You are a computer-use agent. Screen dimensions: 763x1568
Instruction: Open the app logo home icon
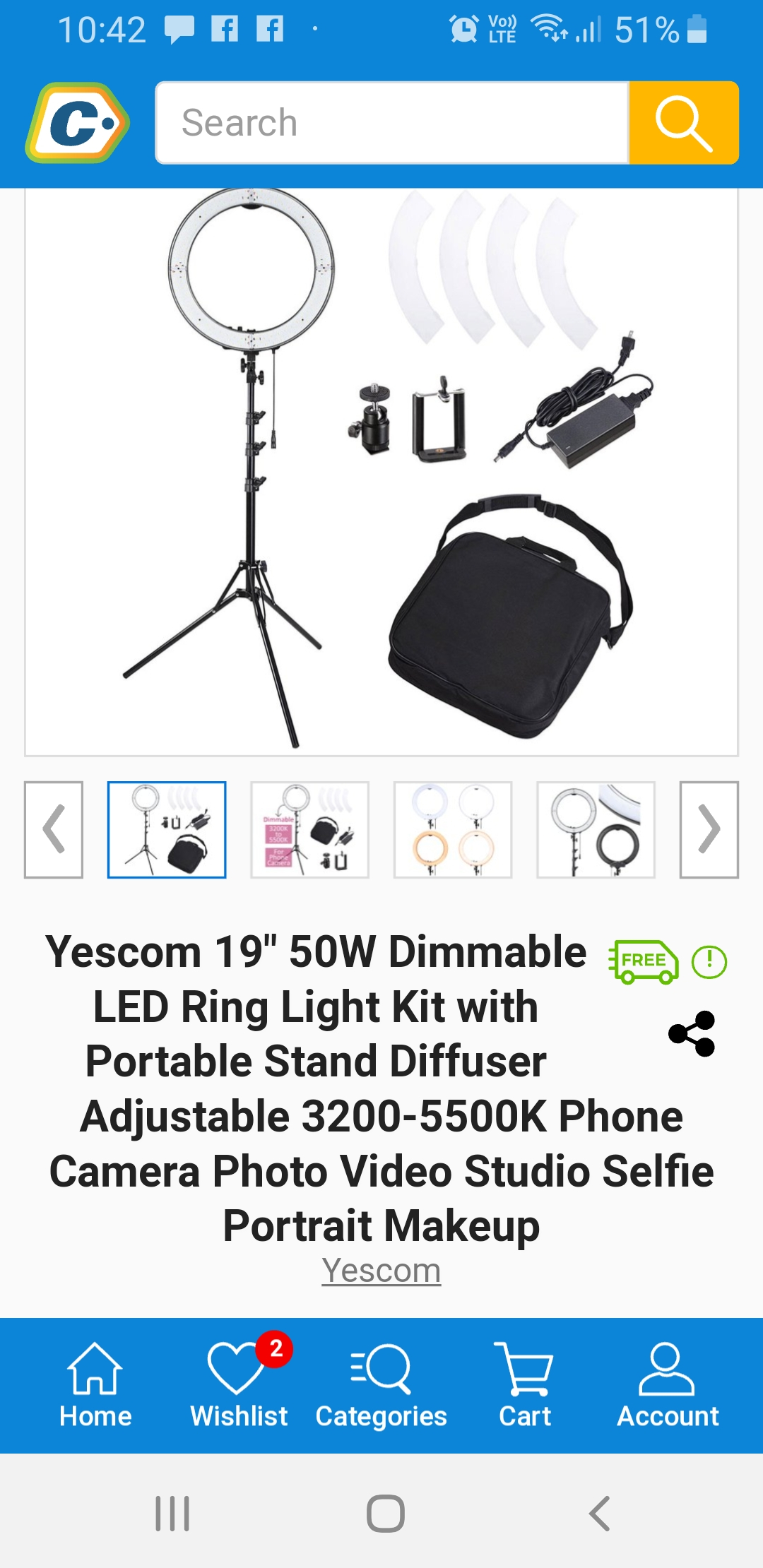coord(78,123)
